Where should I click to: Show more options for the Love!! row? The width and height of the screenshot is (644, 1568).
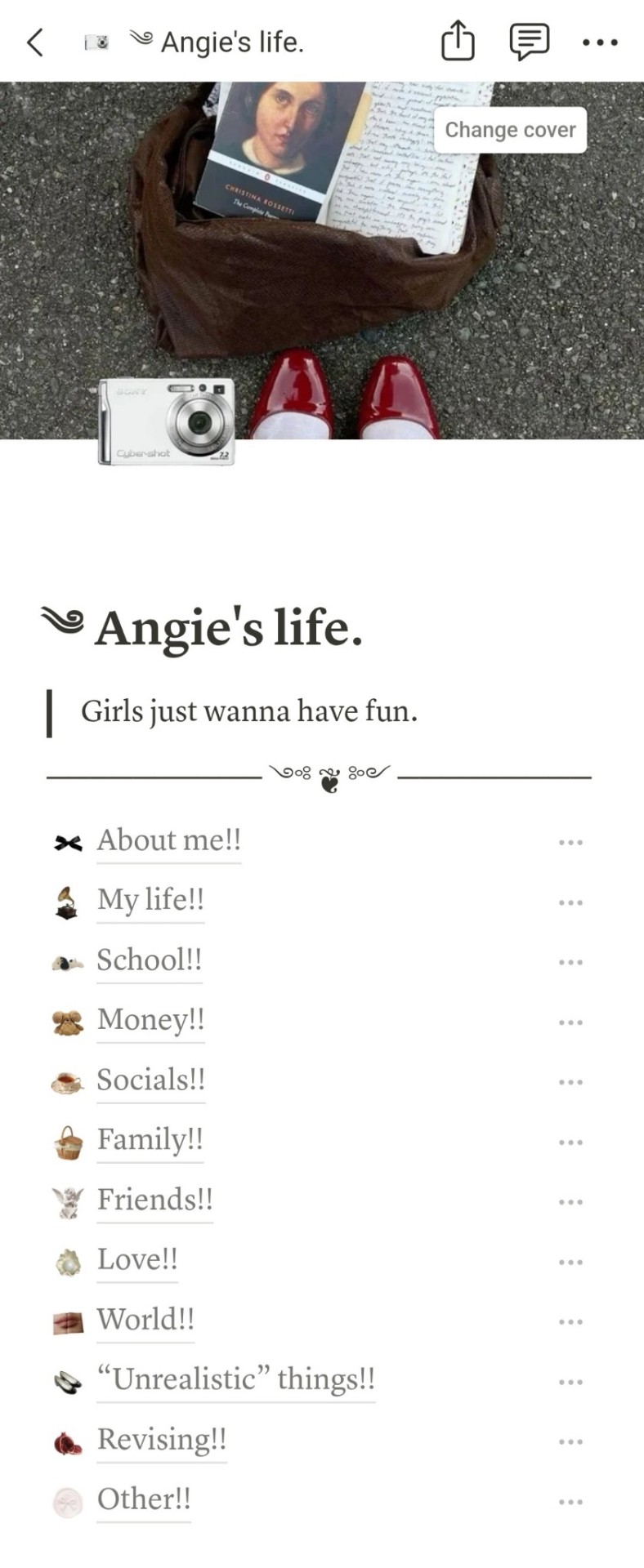[x=570, y=1262]
